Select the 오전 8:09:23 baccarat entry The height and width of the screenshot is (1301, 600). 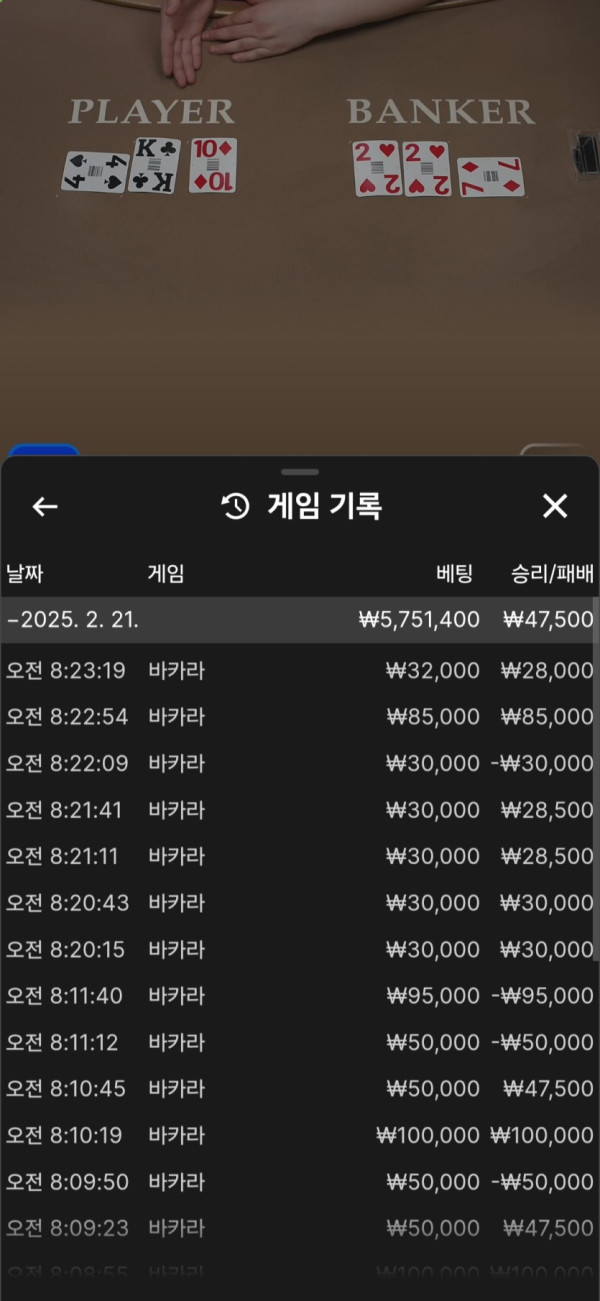click(298, 1228)
